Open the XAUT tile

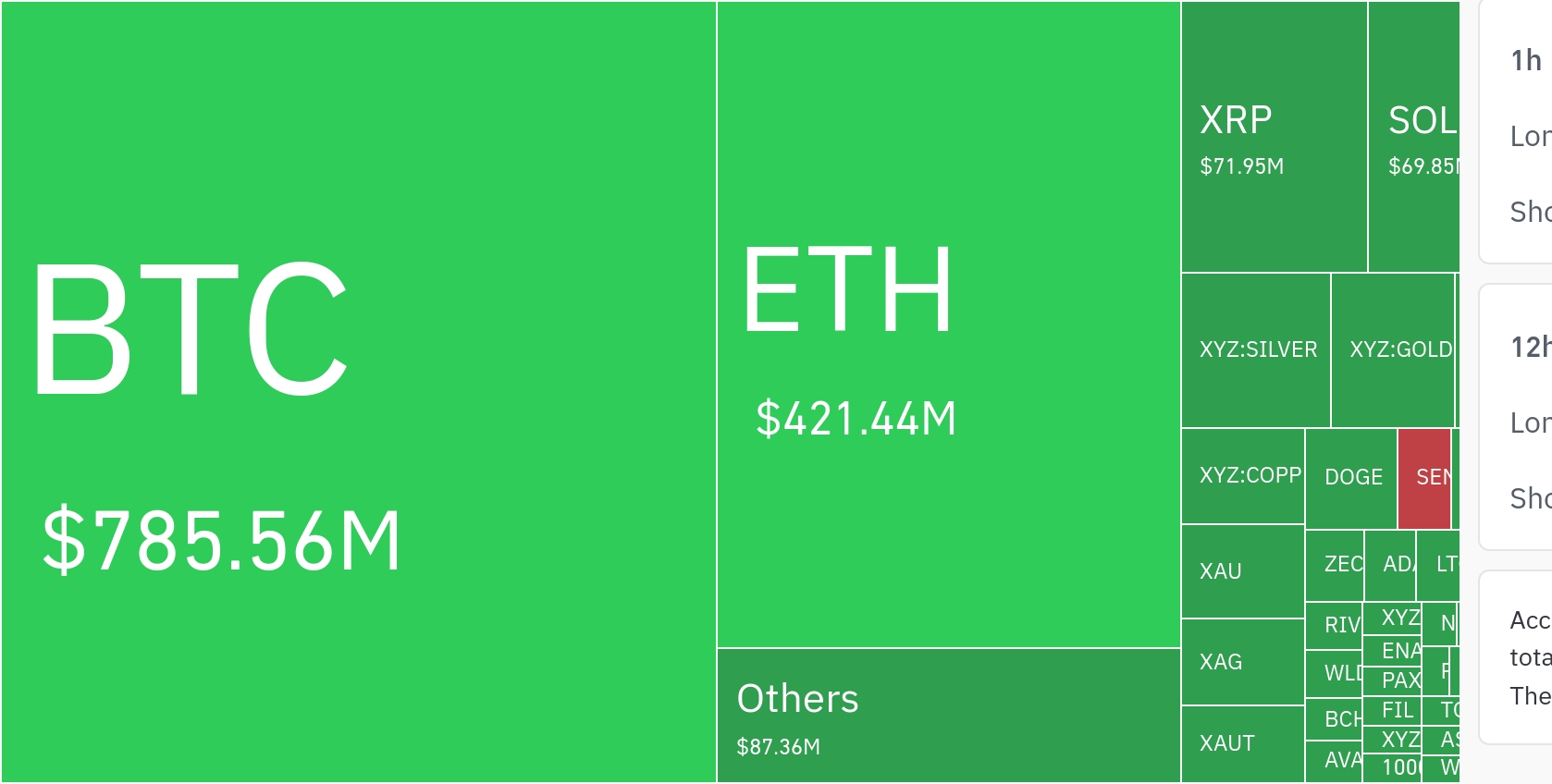coord(1243,743)
